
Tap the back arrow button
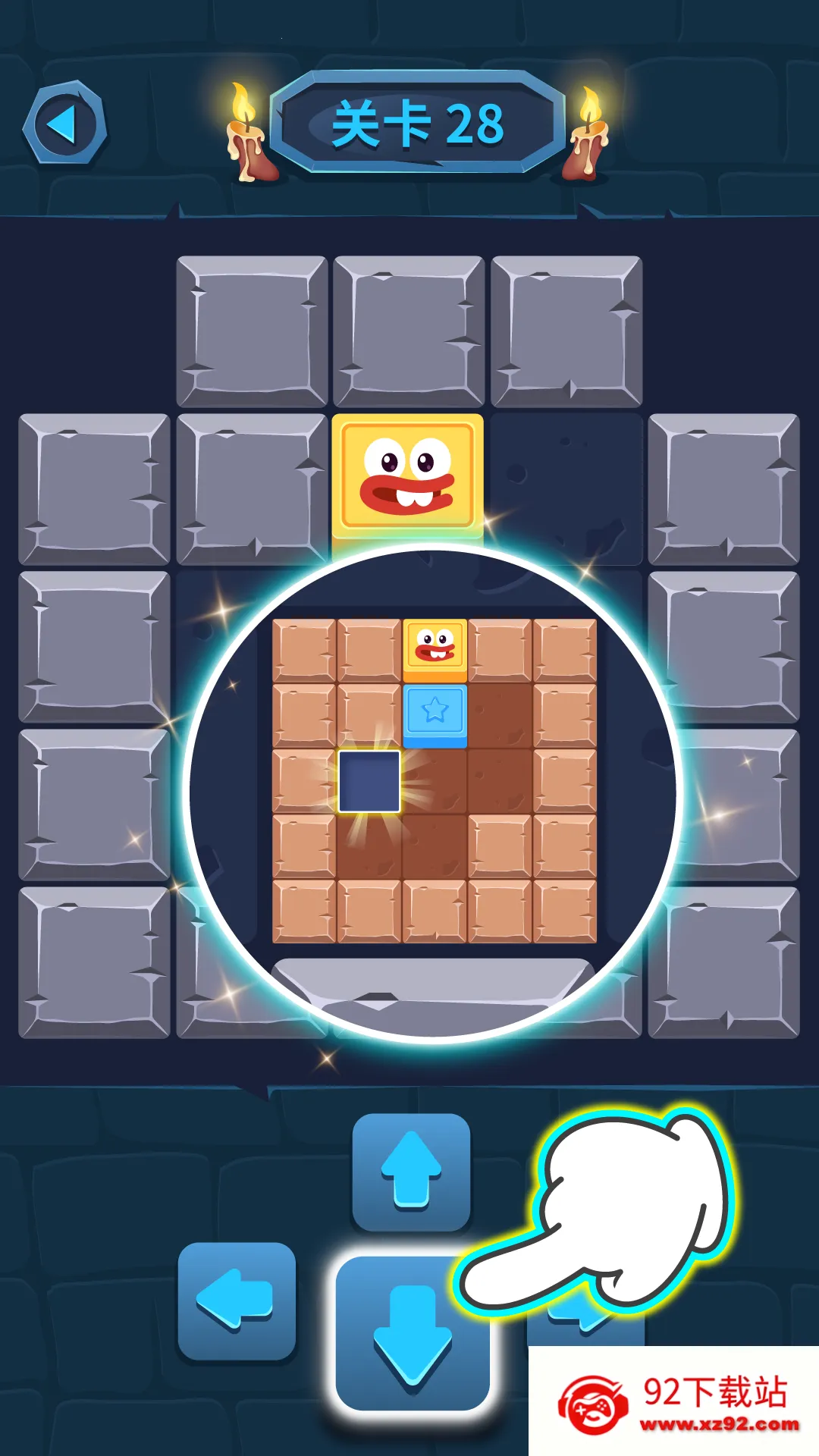[64, 123]
